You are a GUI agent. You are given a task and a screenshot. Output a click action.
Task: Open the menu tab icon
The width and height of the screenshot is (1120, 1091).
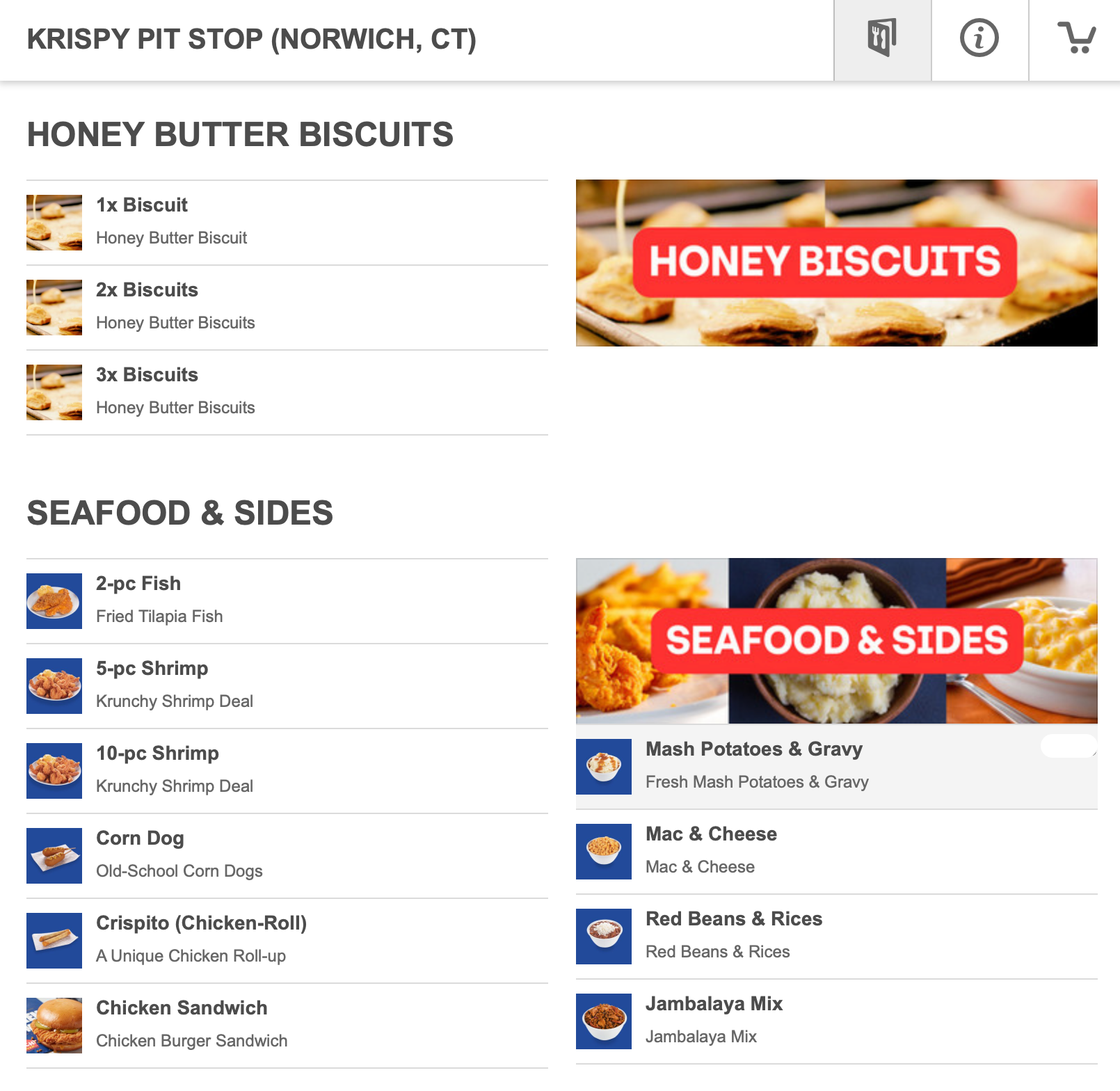[x=882, y=39]
